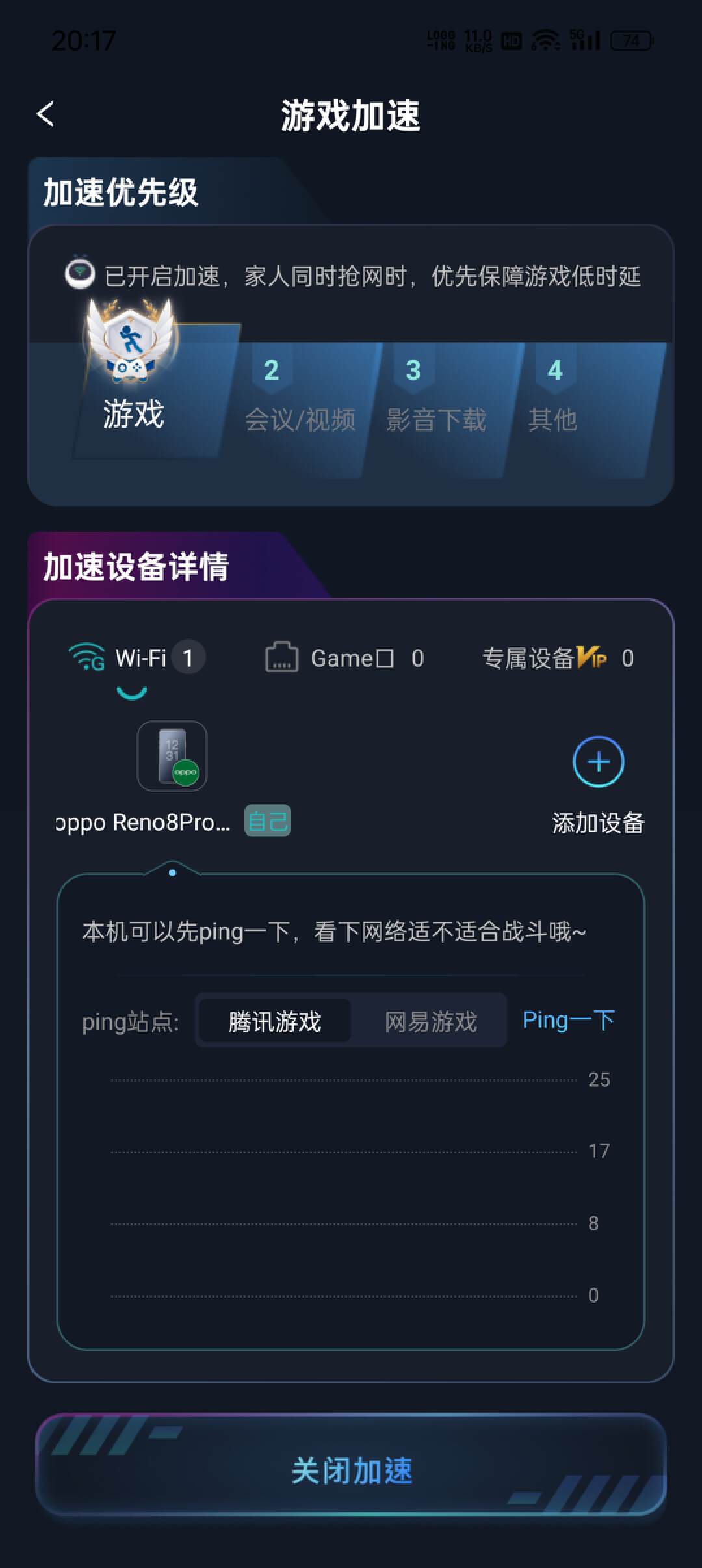Switch to the Wi-Fi devices tab
Screen dimensions: 702x1568
(136, 658)
